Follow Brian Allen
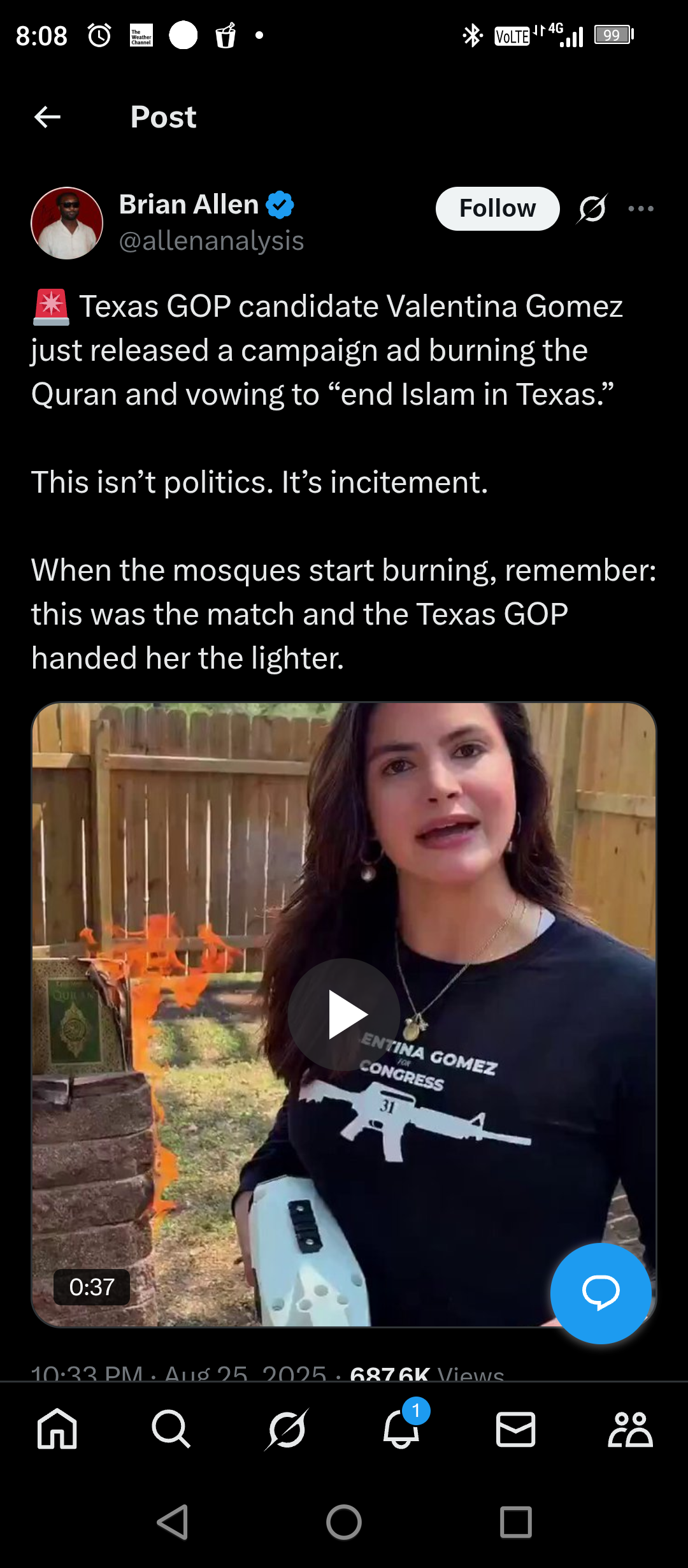Image resolution: width=688 pixels, height=1568 pixels. (498, 208)
